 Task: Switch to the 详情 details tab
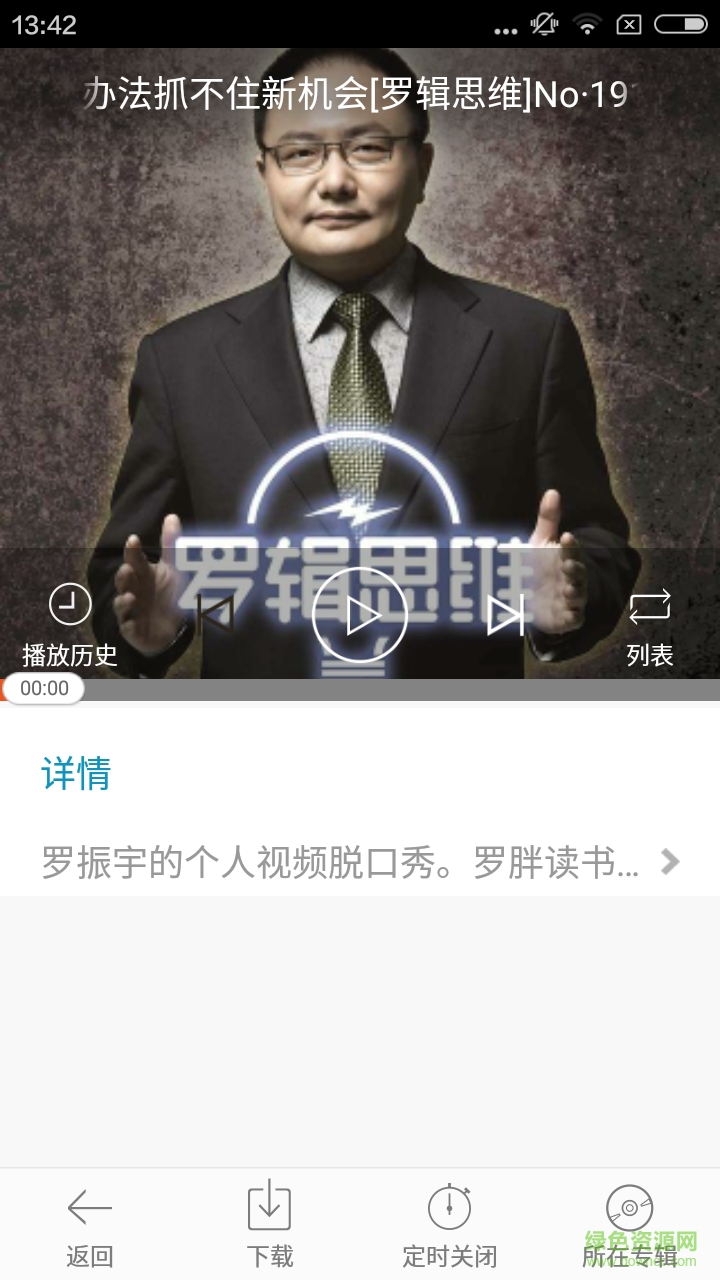tap(76, 772)
